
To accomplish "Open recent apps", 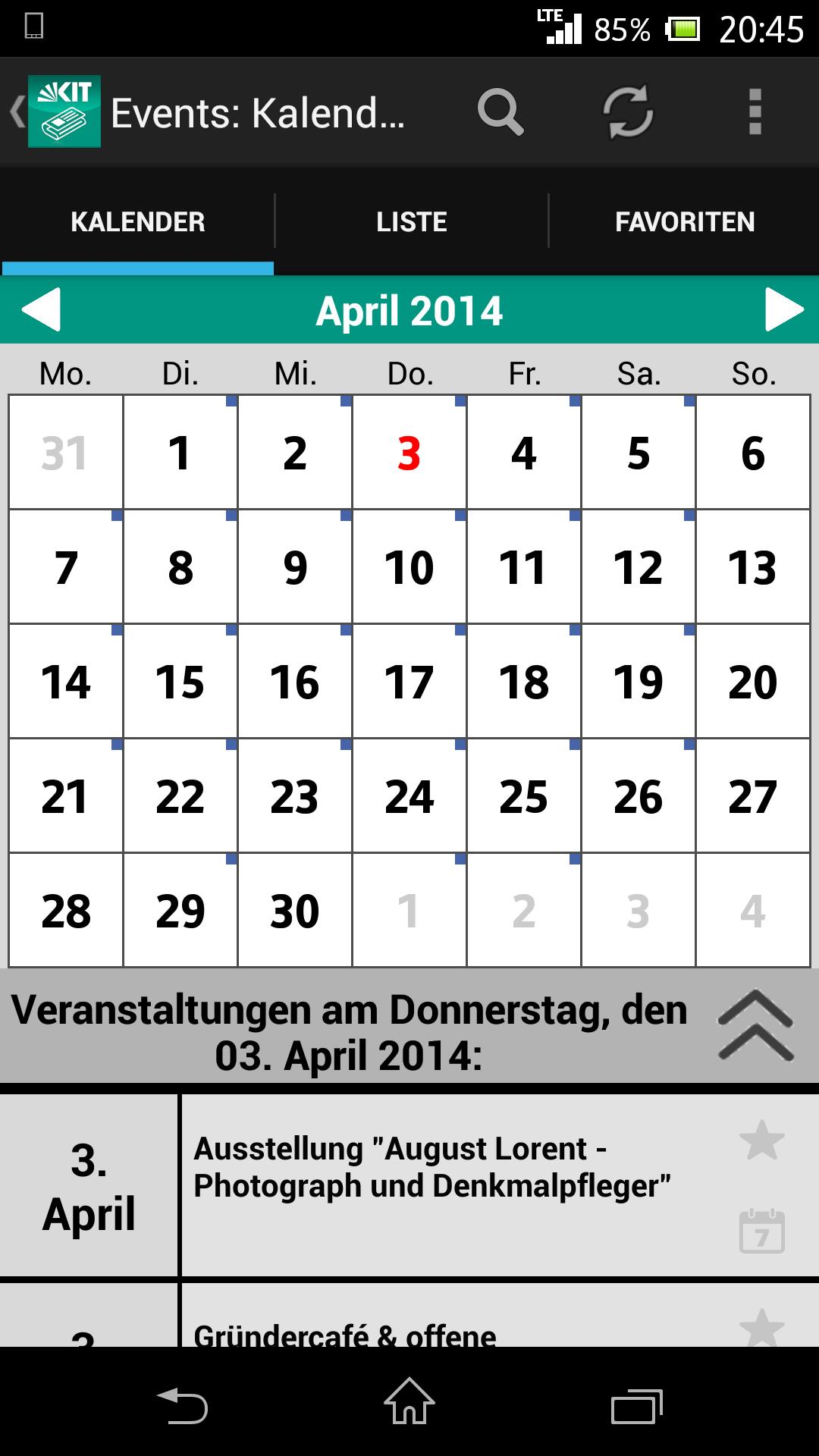I will pos(637,1407).
